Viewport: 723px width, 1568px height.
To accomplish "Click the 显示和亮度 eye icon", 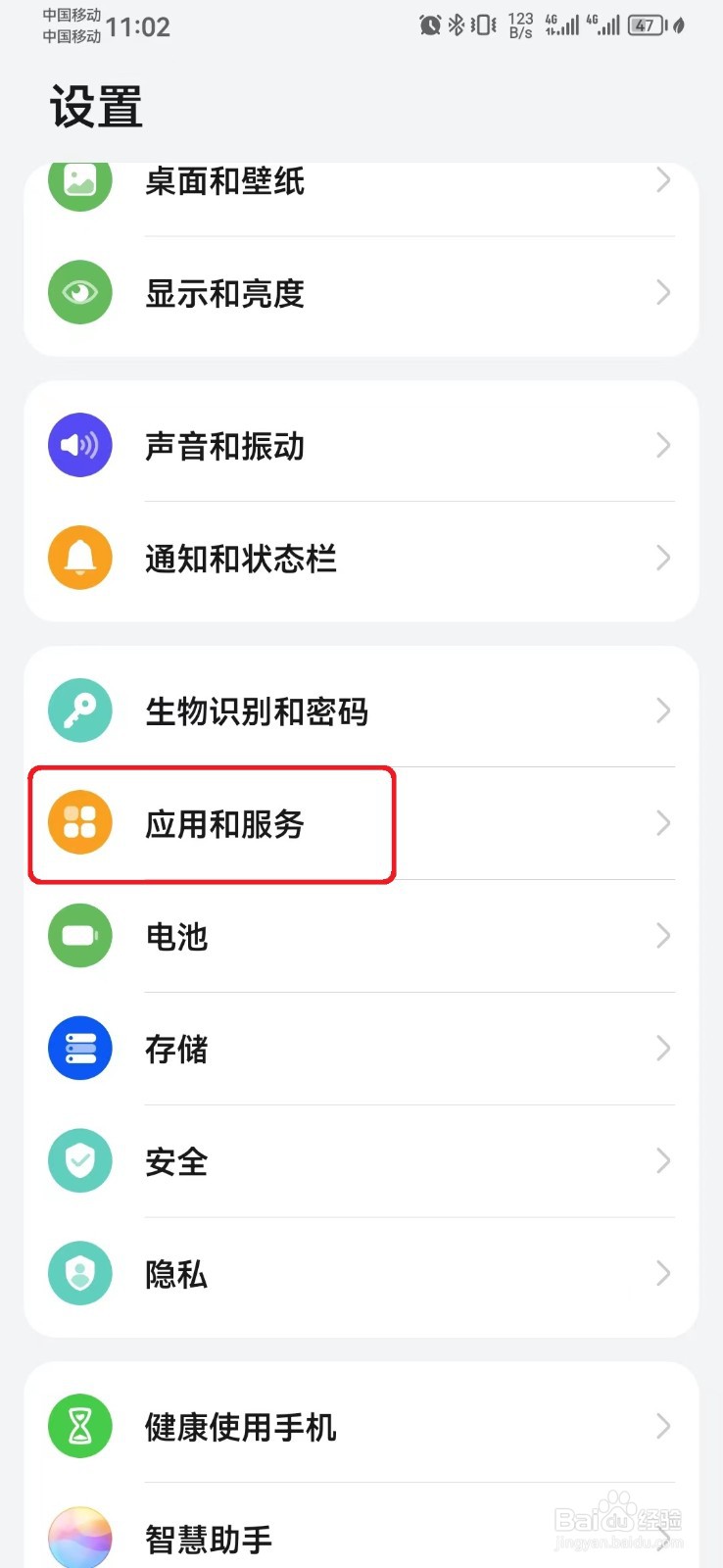I will click(x=79, y=292).
